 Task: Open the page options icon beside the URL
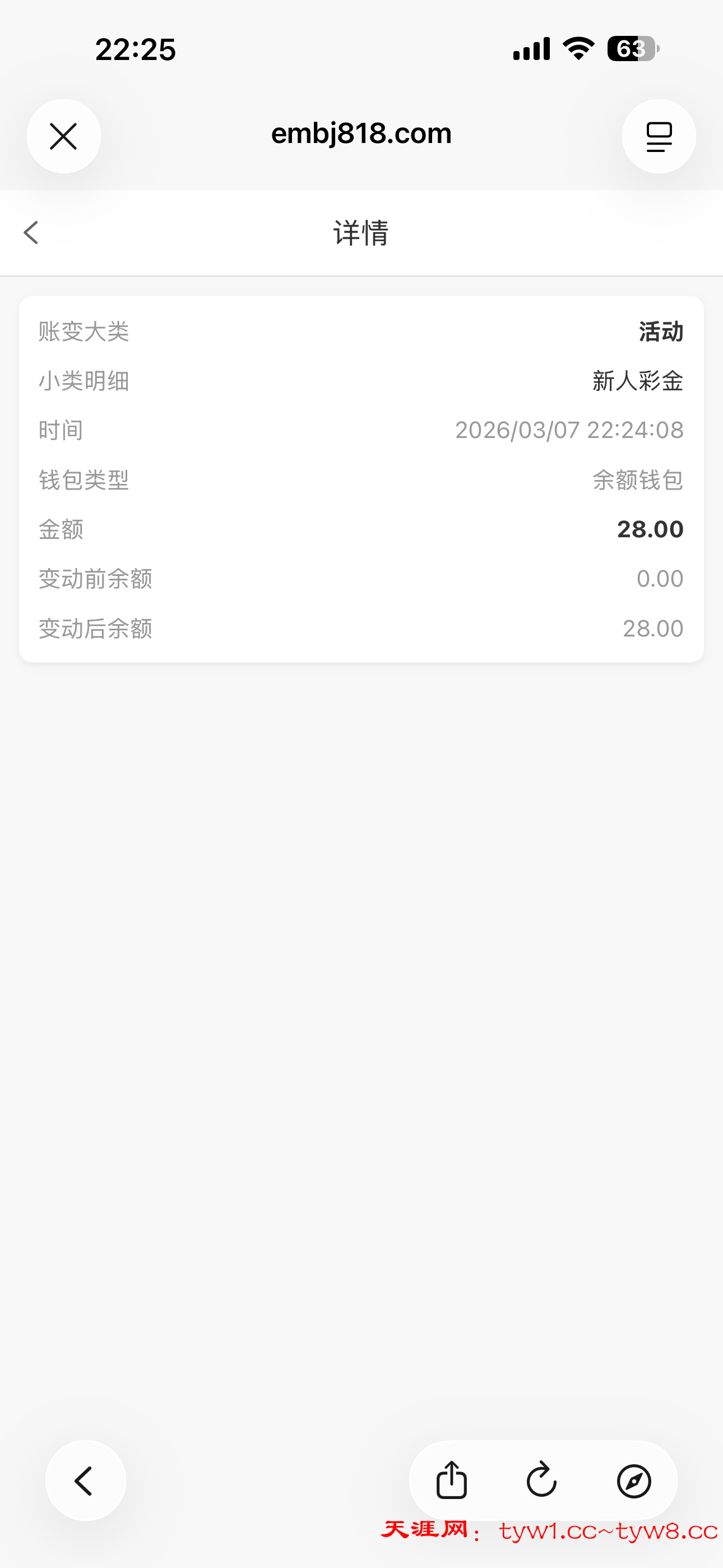point(659,136)
